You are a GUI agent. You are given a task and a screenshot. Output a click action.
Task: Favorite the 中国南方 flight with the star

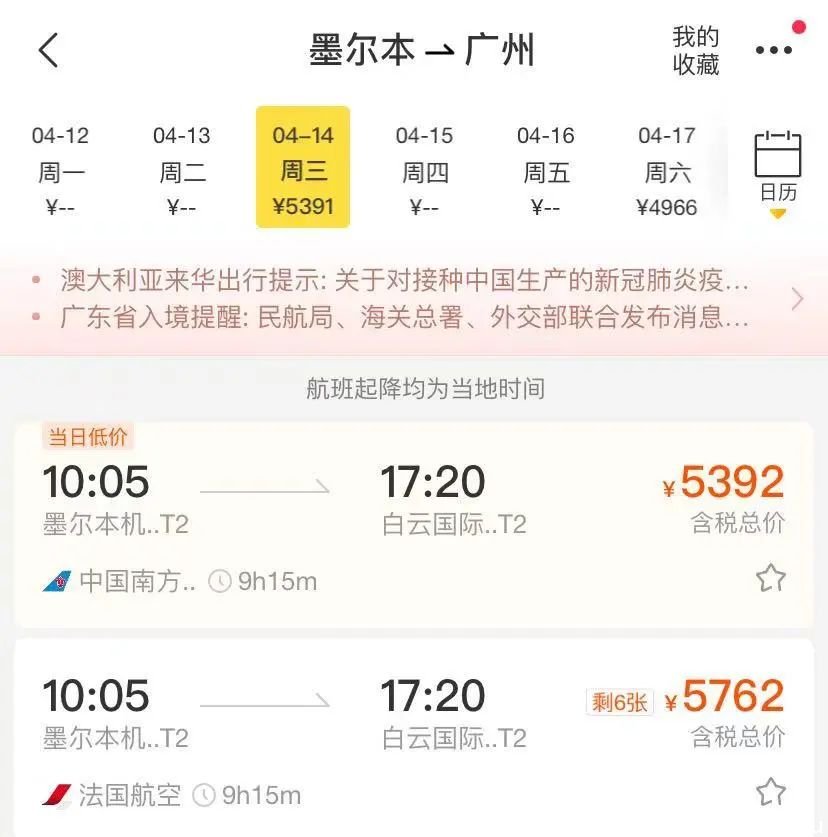coord(770,578)
